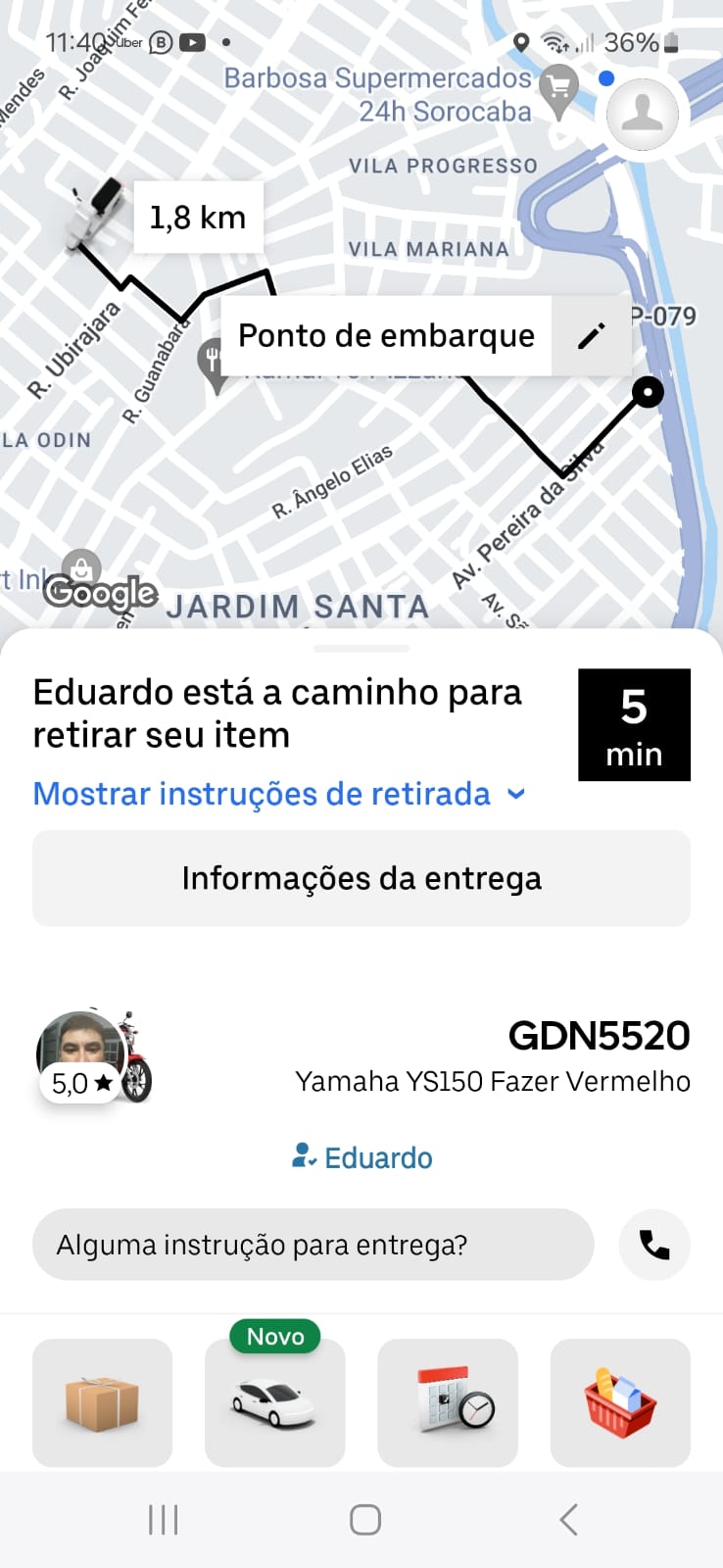Call the courier with the phone icon
The height and width of the screenshot is (1568, 723).
click(654, 1245)
